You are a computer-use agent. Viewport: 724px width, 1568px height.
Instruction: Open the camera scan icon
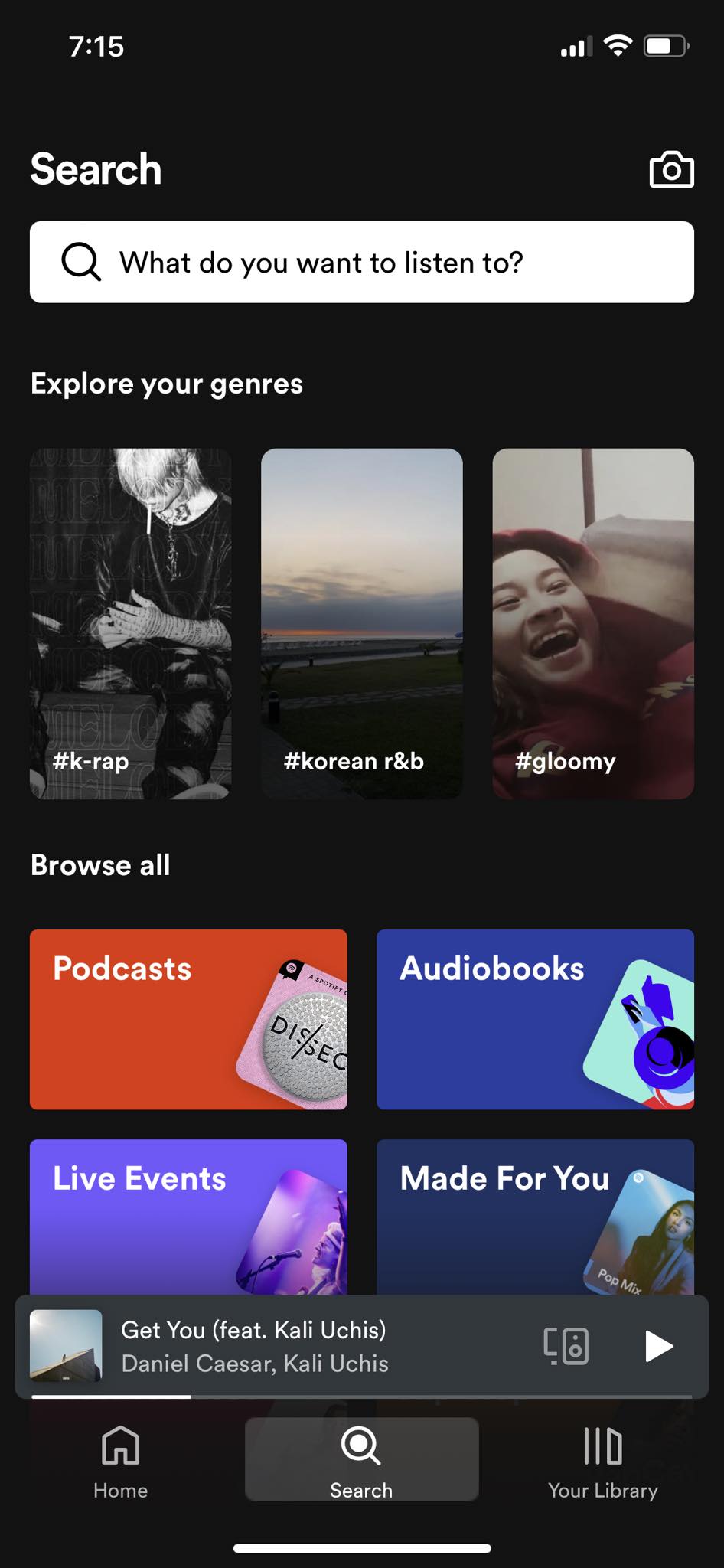[671, 169]
